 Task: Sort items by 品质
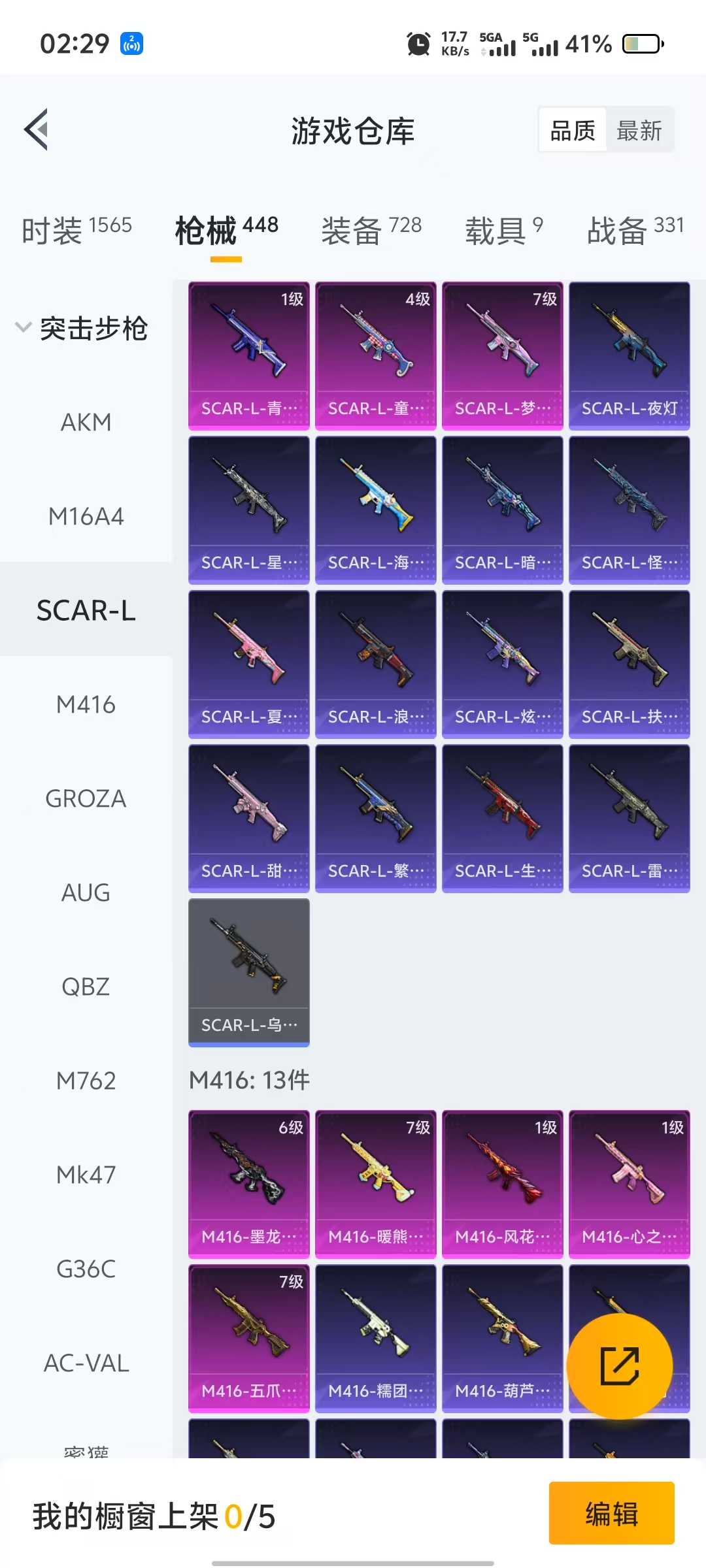click(x=573, y=130)
